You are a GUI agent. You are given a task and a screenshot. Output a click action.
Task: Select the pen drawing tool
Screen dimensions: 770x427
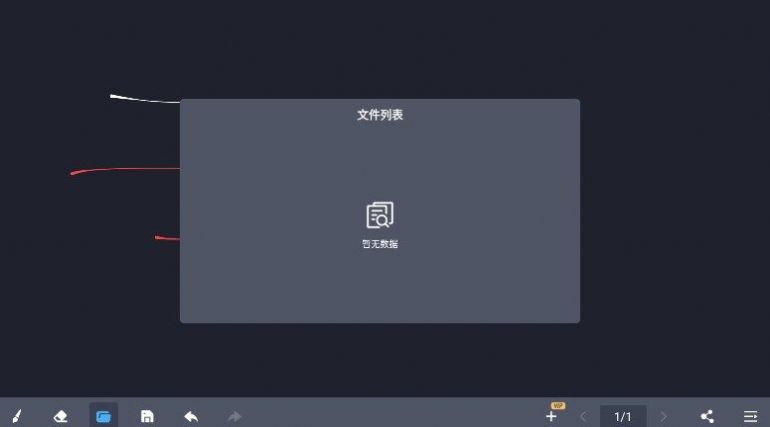16,416
